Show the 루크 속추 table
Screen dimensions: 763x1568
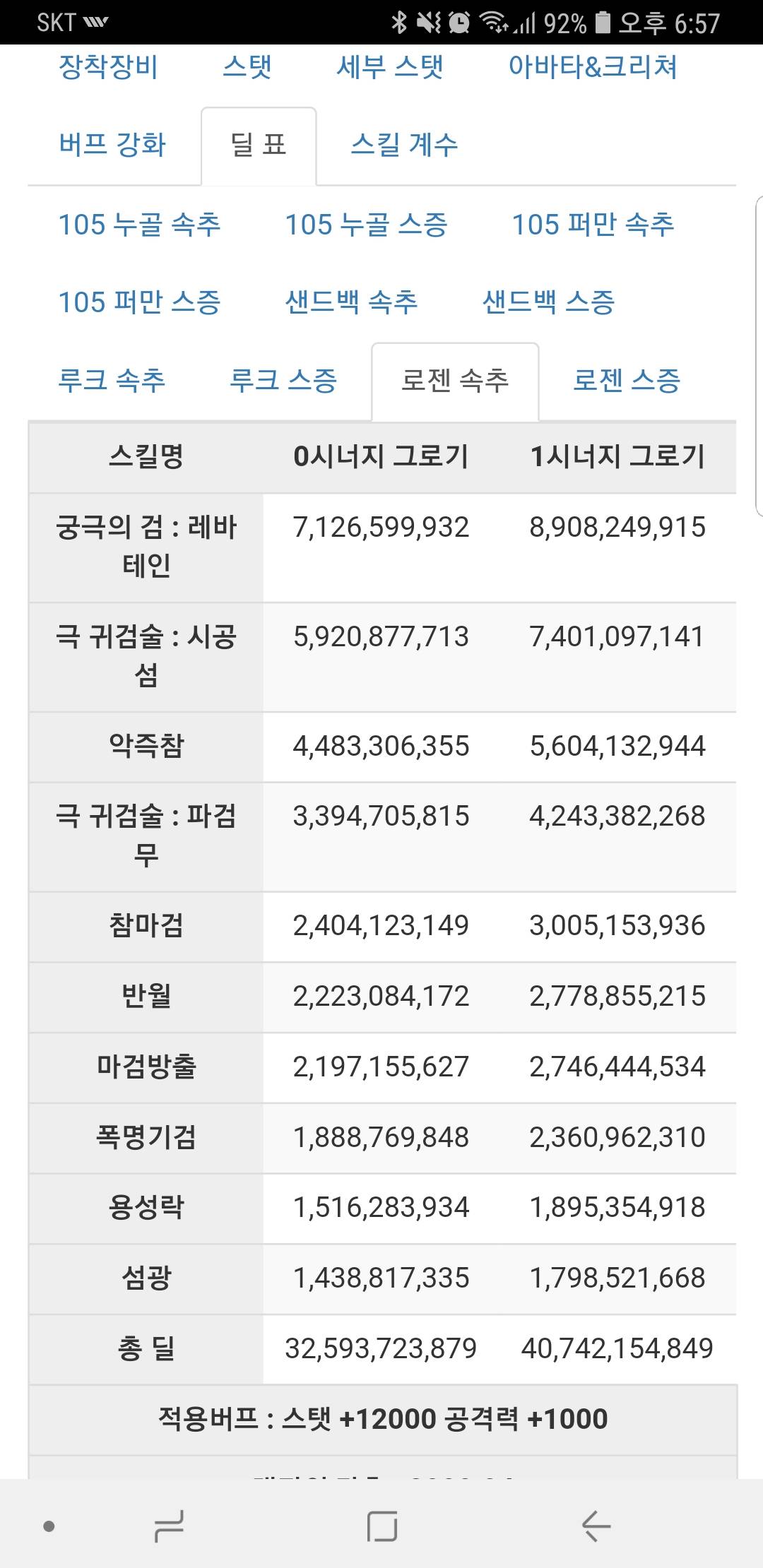pyautogui.click(x=112, y=381)
